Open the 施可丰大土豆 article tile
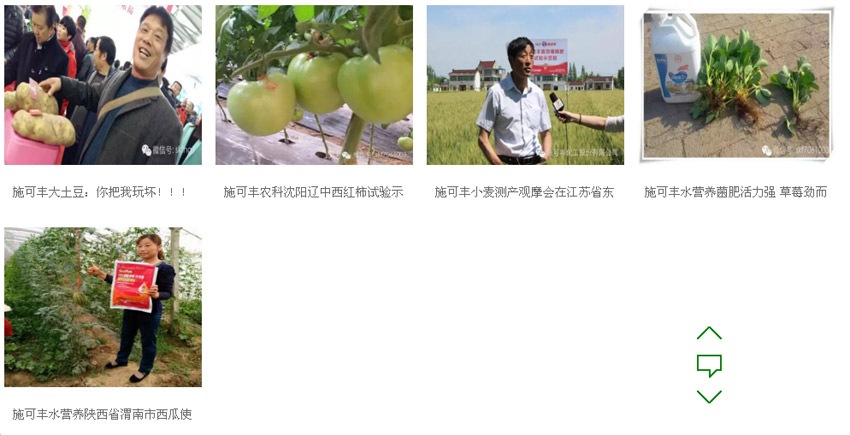 tap(103, 86)
